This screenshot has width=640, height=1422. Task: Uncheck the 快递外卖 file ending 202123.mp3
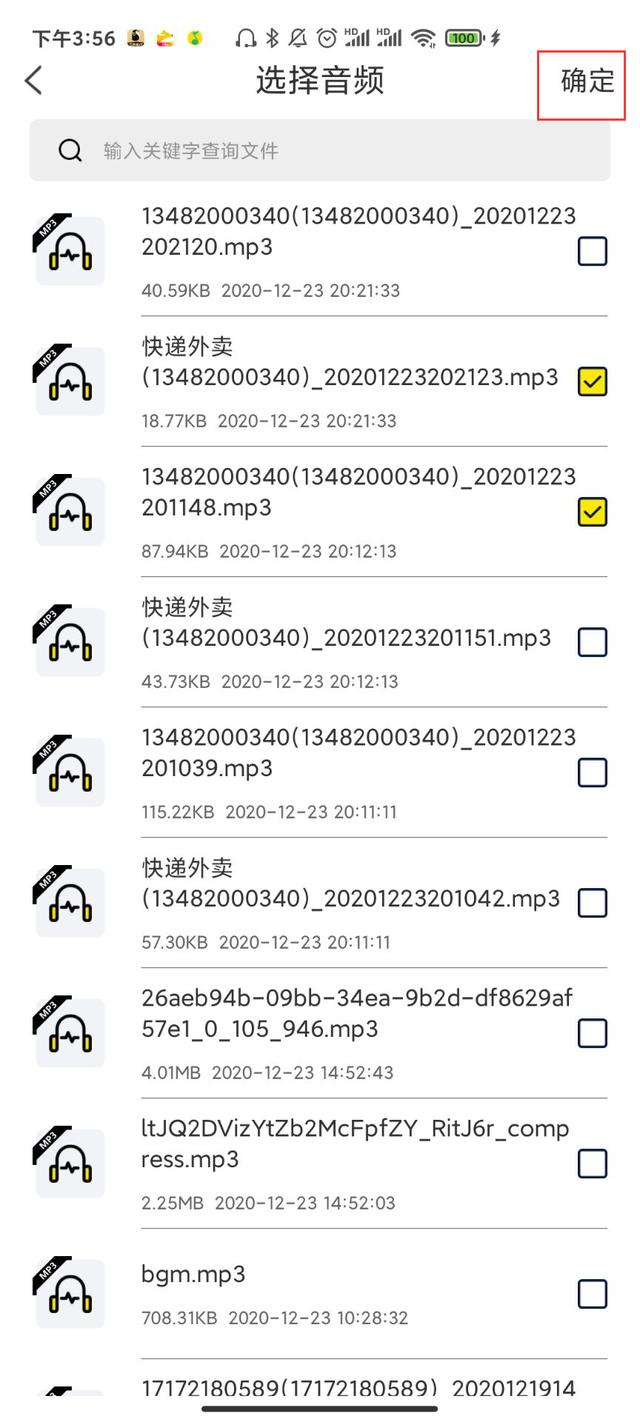pyautogui.click(x=593, y=381)
